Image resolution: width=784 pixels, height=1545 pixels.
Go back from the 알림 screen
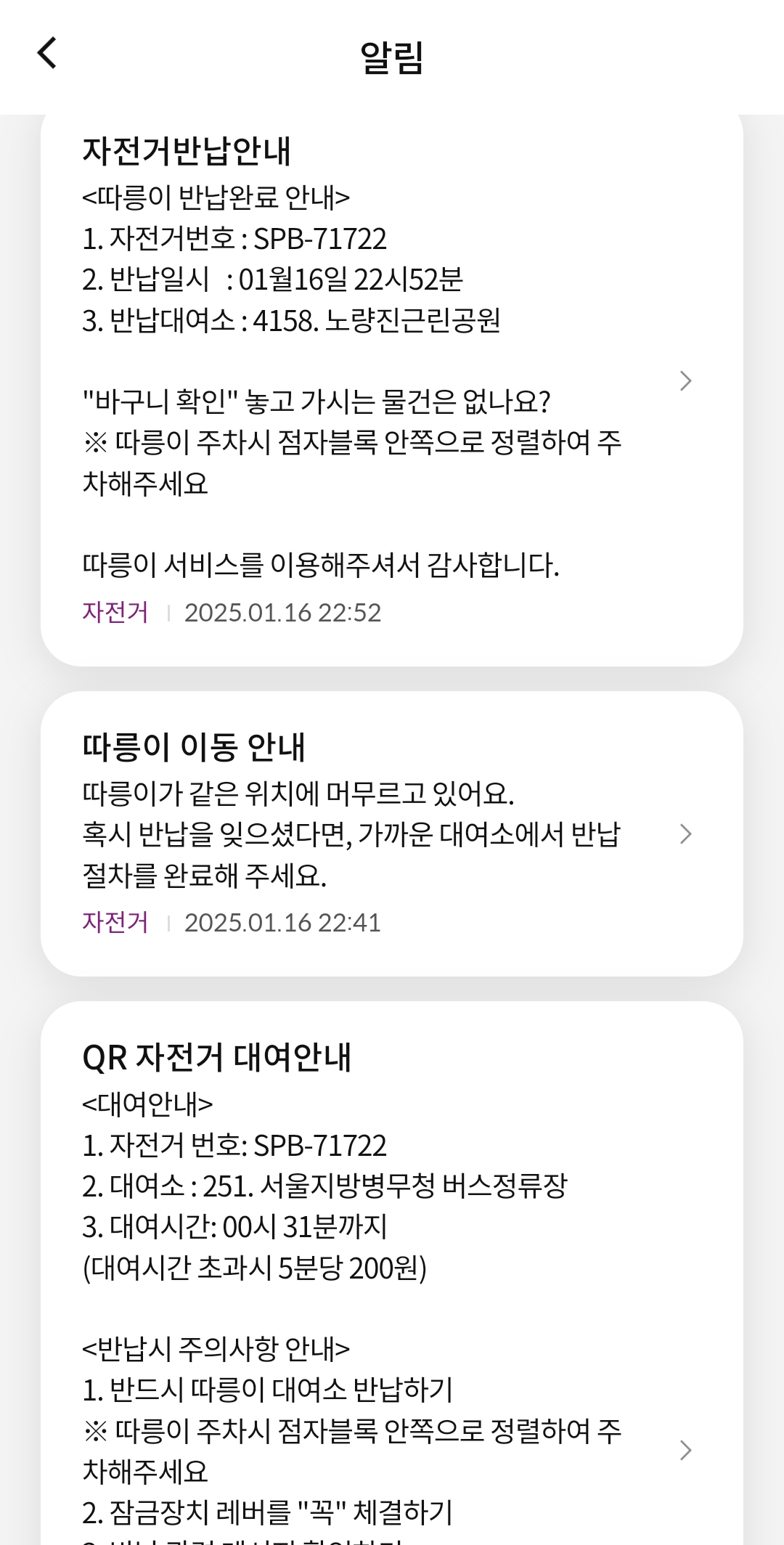coord(47,54)
